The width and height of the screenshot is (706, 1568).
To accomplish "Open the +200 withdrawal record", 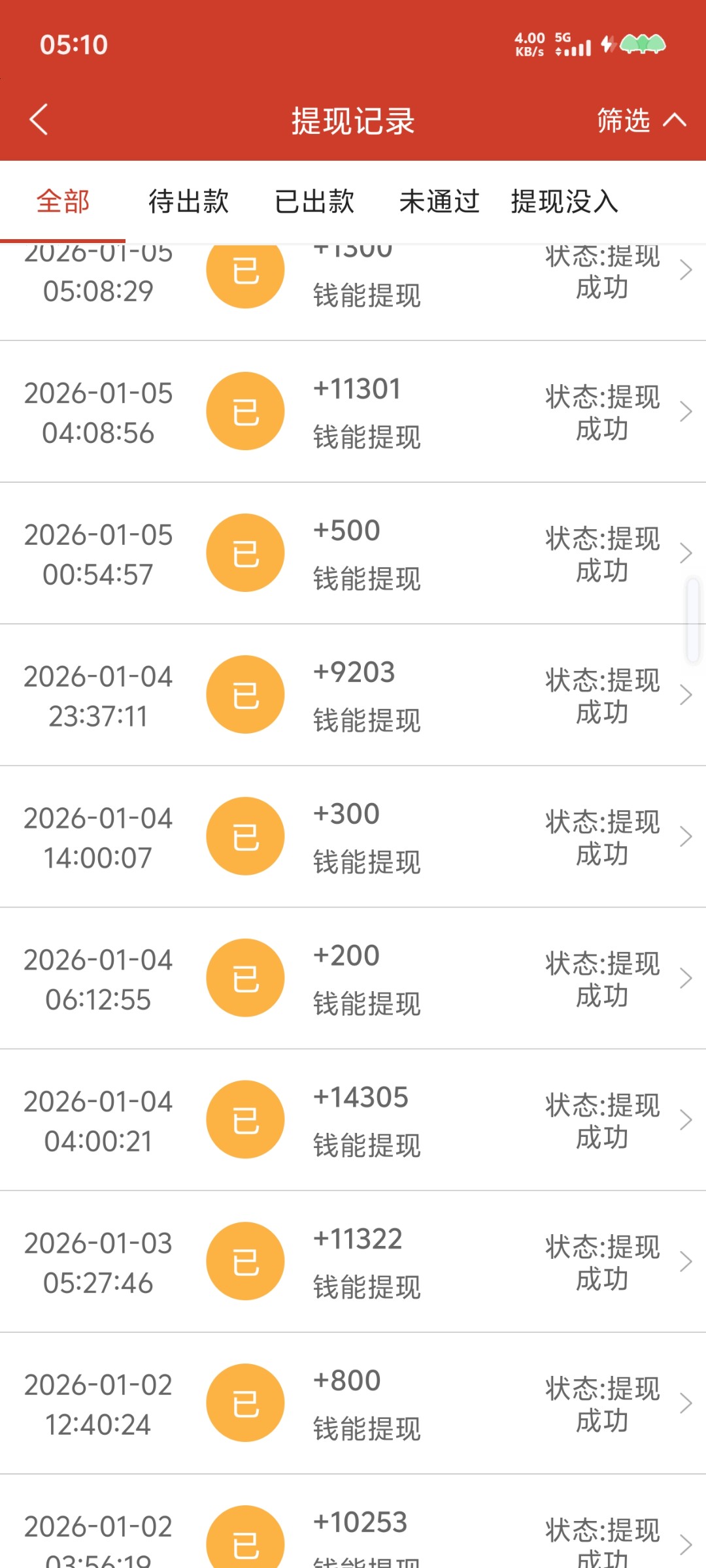I will (353, 978).
